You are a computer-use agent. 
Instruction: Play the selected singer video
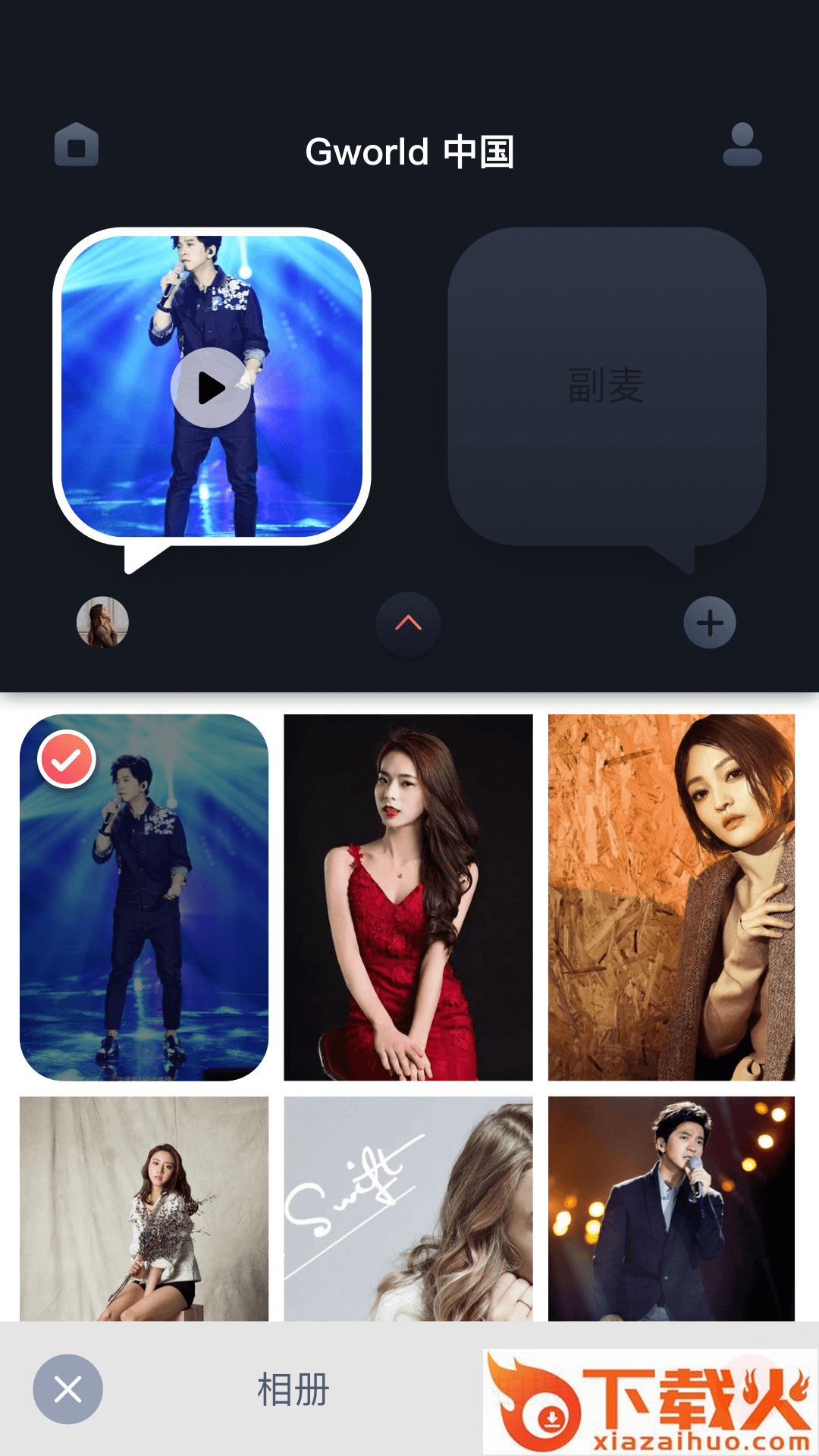coord(211,388)
